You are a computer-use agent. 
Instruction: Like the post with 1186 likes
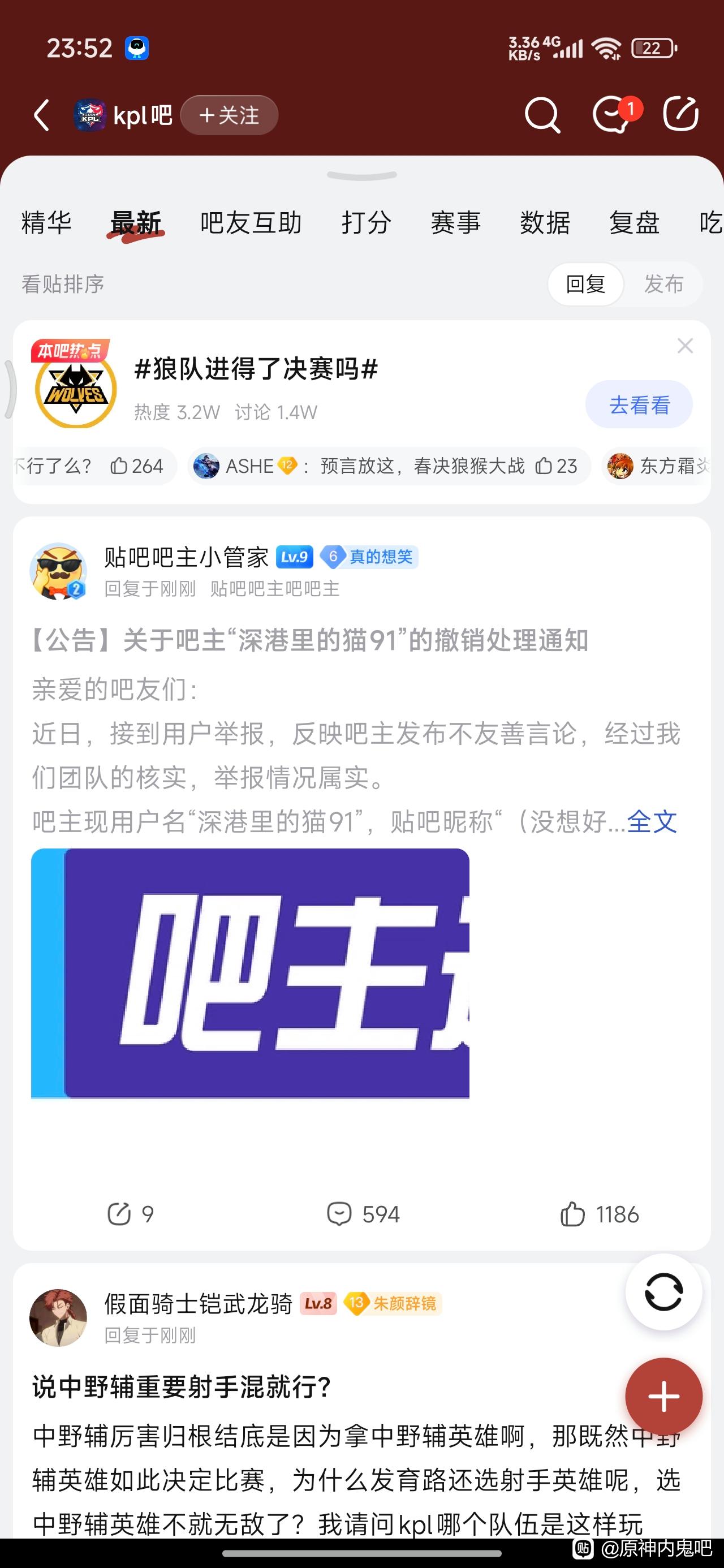tap(599, 1214)
